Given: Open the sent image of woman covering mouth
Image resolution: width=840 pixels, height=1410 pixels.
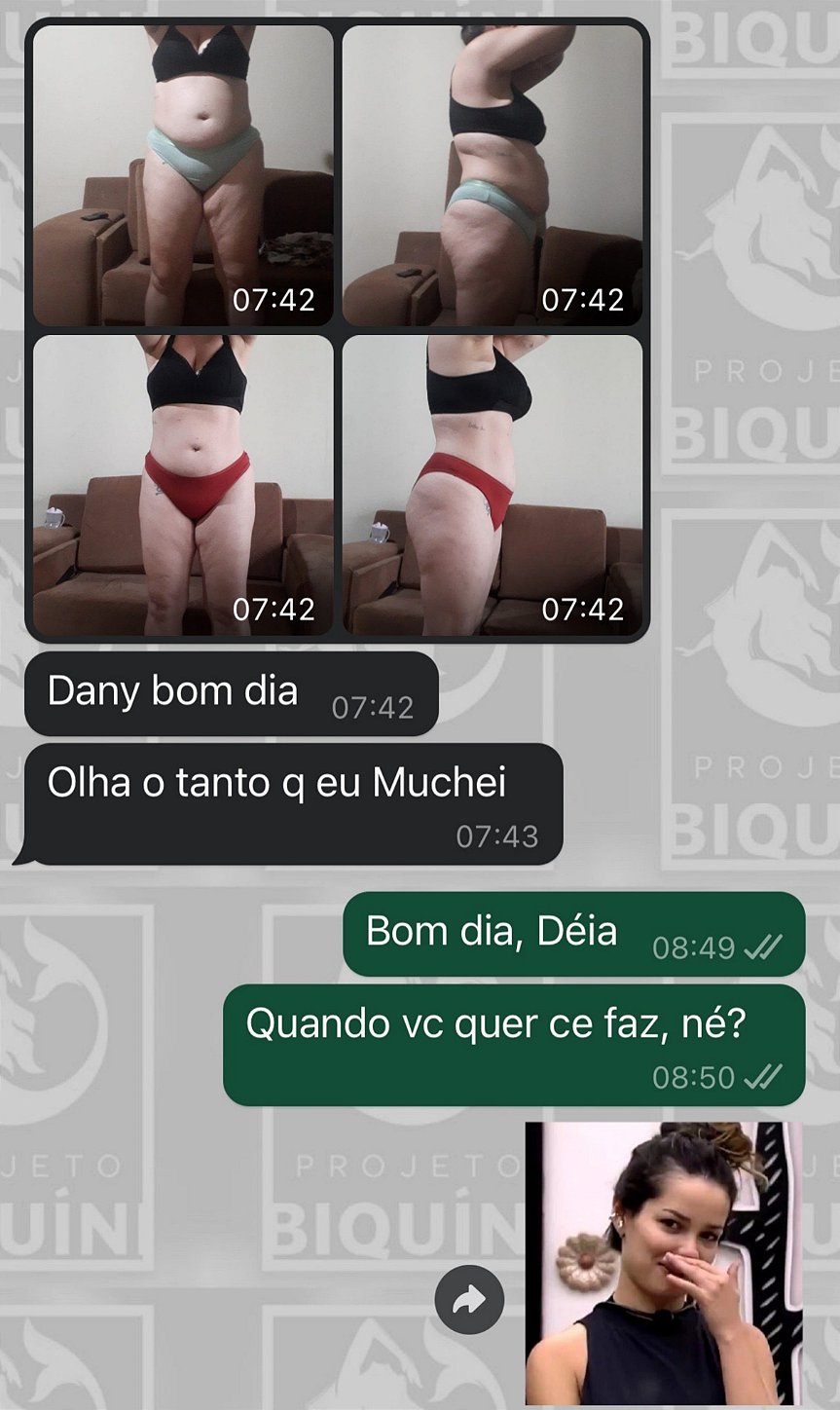Looking at the screenshot, I should 665,1263.
